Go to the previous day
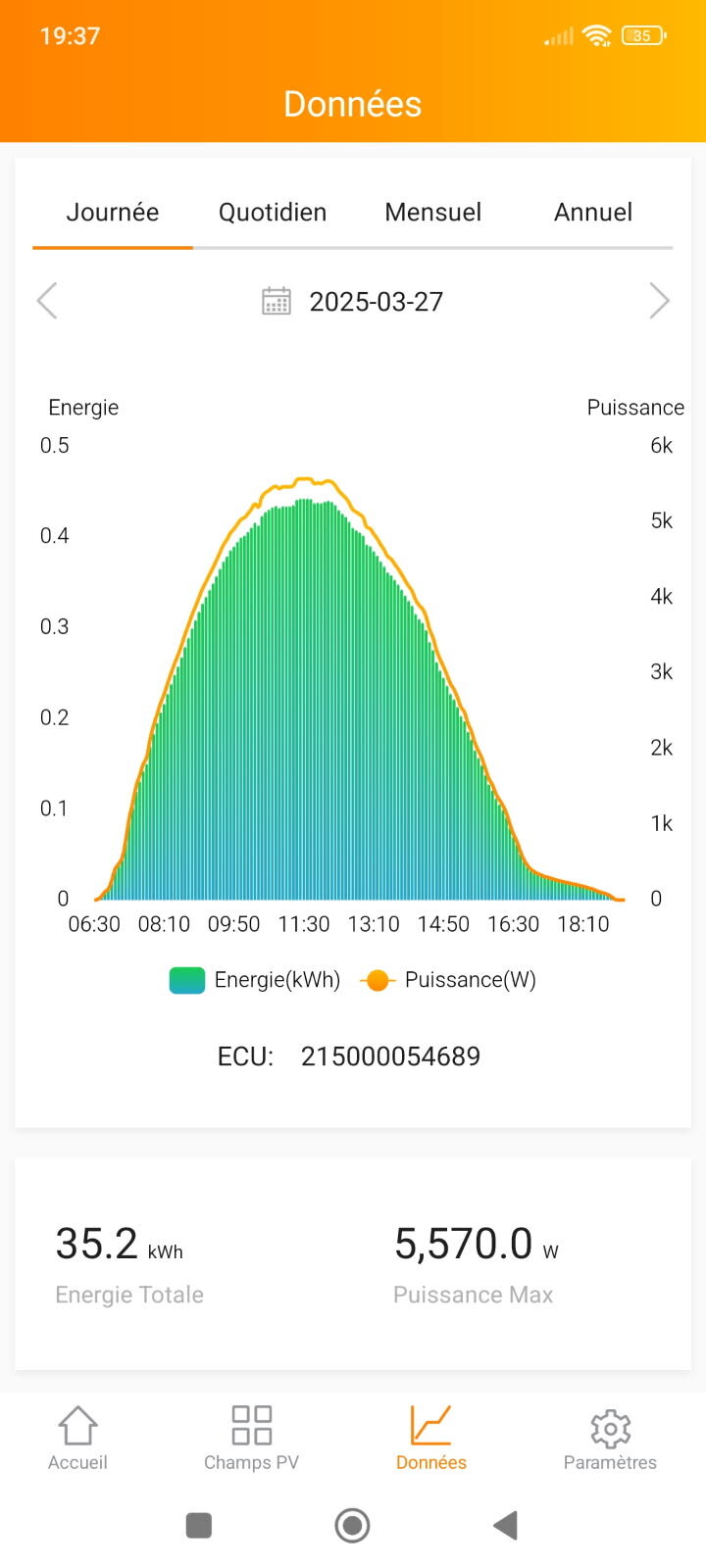706x1568 pixels. coord(47,301)
